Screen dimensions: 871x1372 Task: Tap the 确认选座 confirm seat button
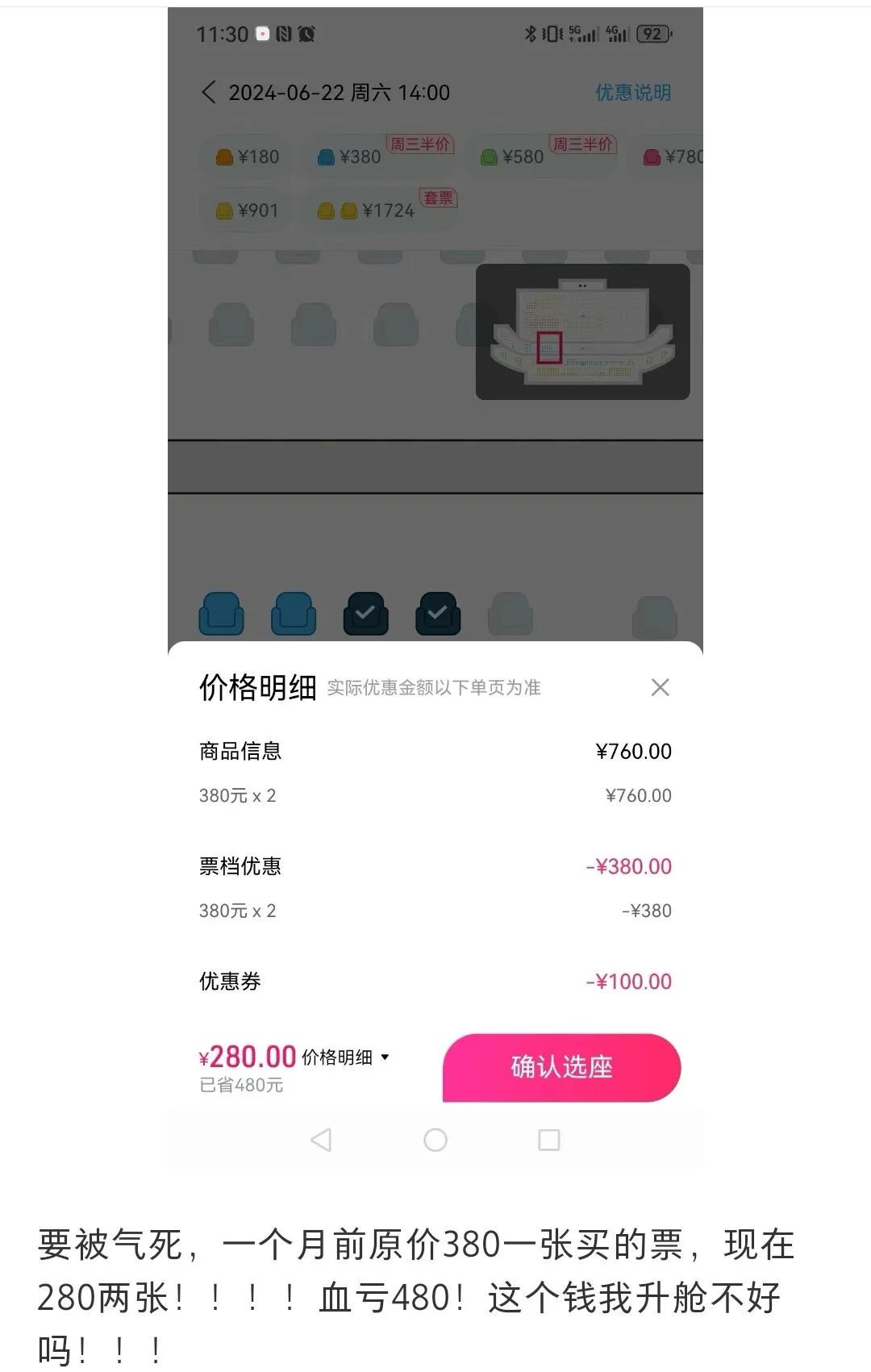tap(561, 1067)
